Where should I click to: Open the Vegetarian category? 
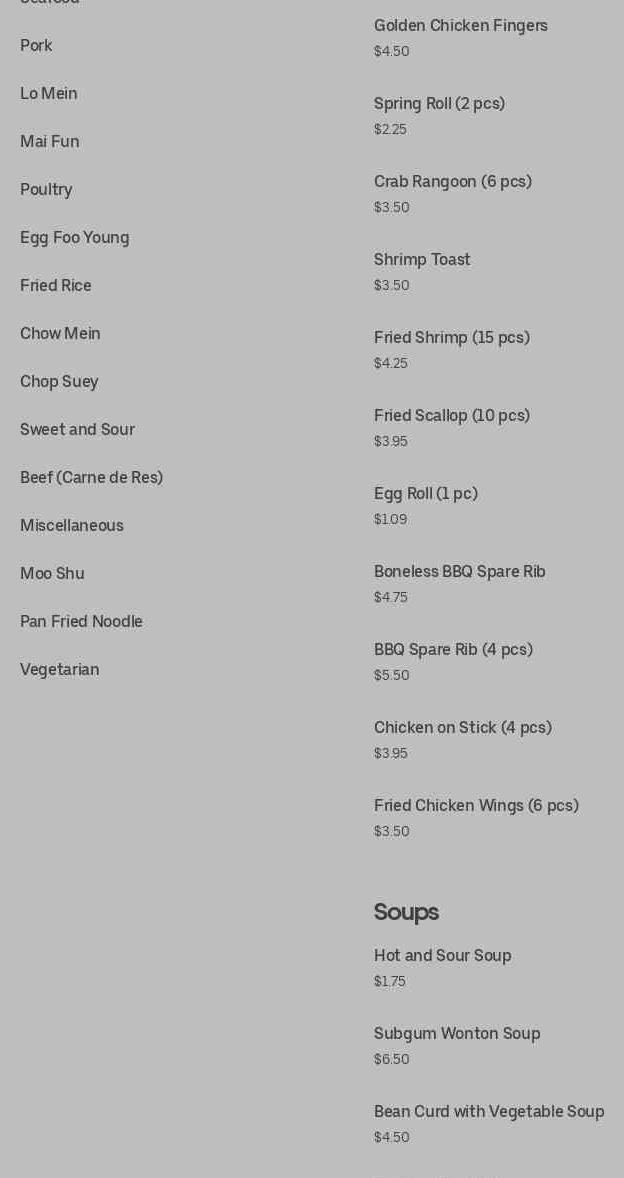tap(59, 670)
